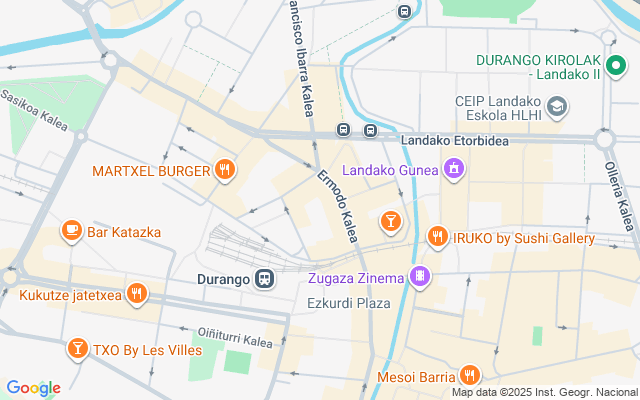Image resolution: width=640 pixels, height=400 pixels.
Task: Open the Google logo link
Action: (33, 388)
